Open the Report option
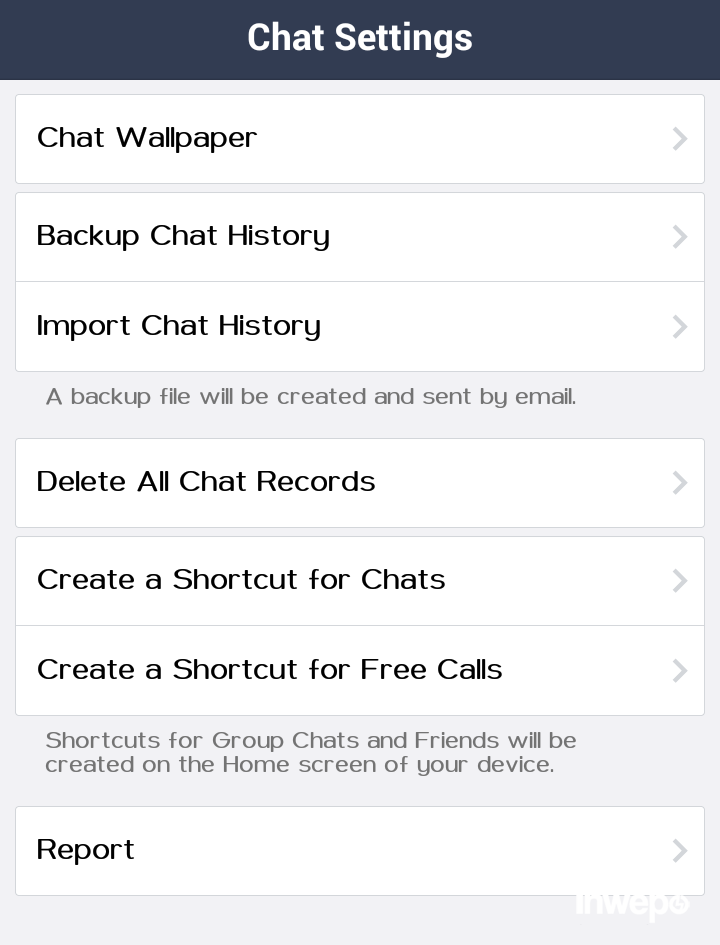The height and width of the screenshot is (945, 720). (360, 851)
